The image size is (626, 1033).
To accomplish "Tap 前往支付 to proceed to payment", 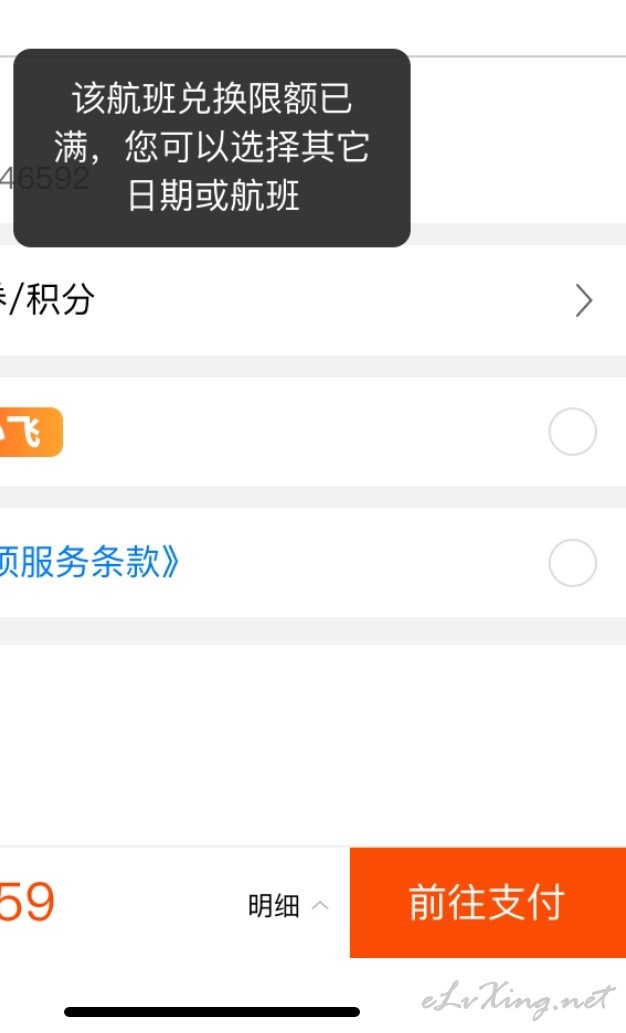I will pos(488,902).
